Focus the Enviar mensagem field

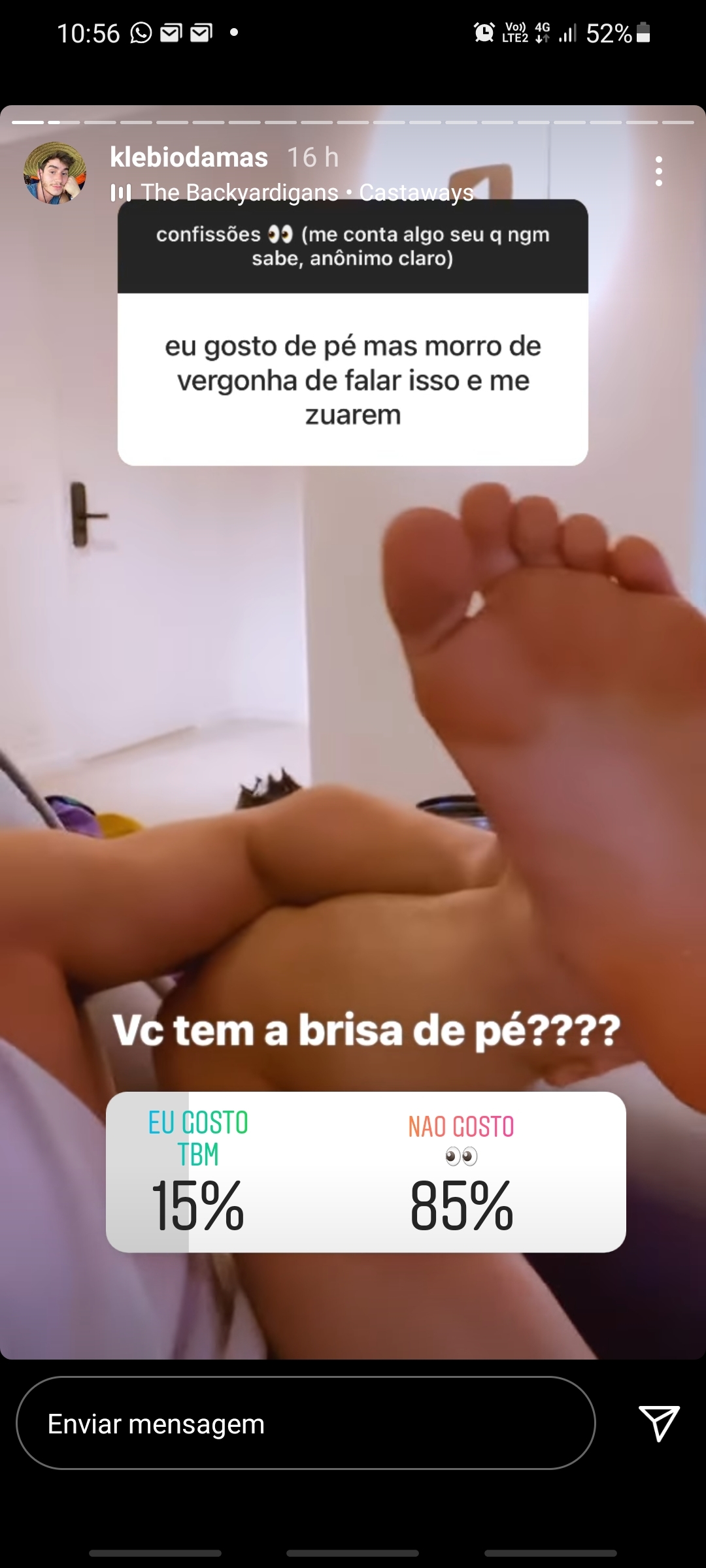point(305,1424)
